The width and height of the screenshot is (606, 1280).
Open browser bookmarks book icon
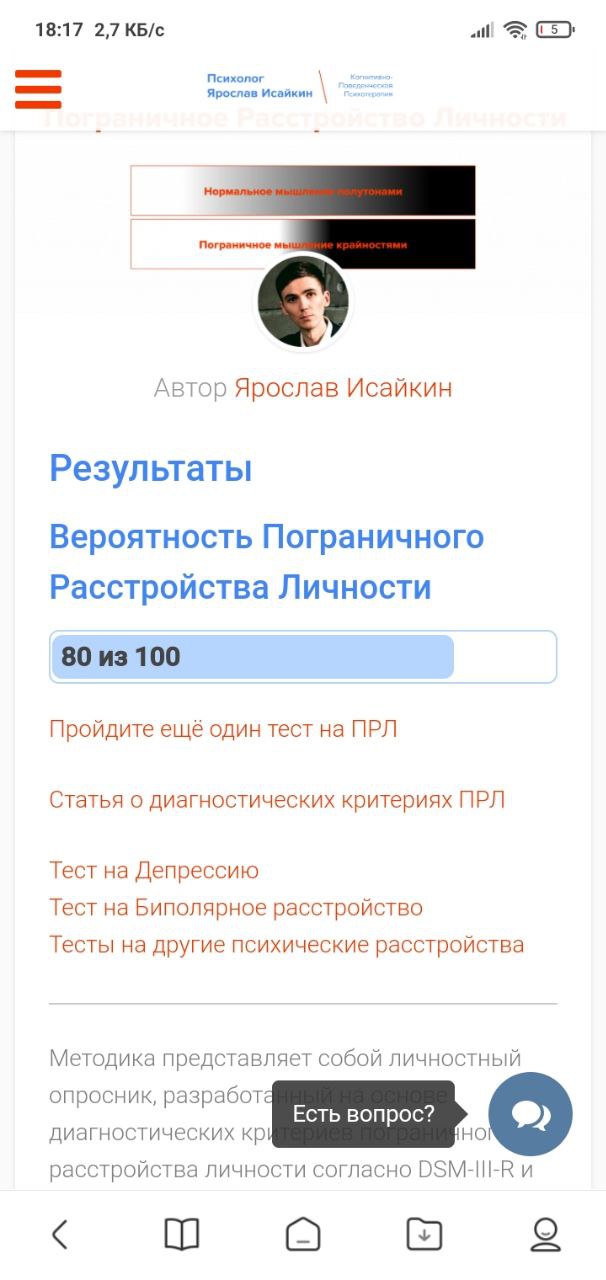(181, 1235)
